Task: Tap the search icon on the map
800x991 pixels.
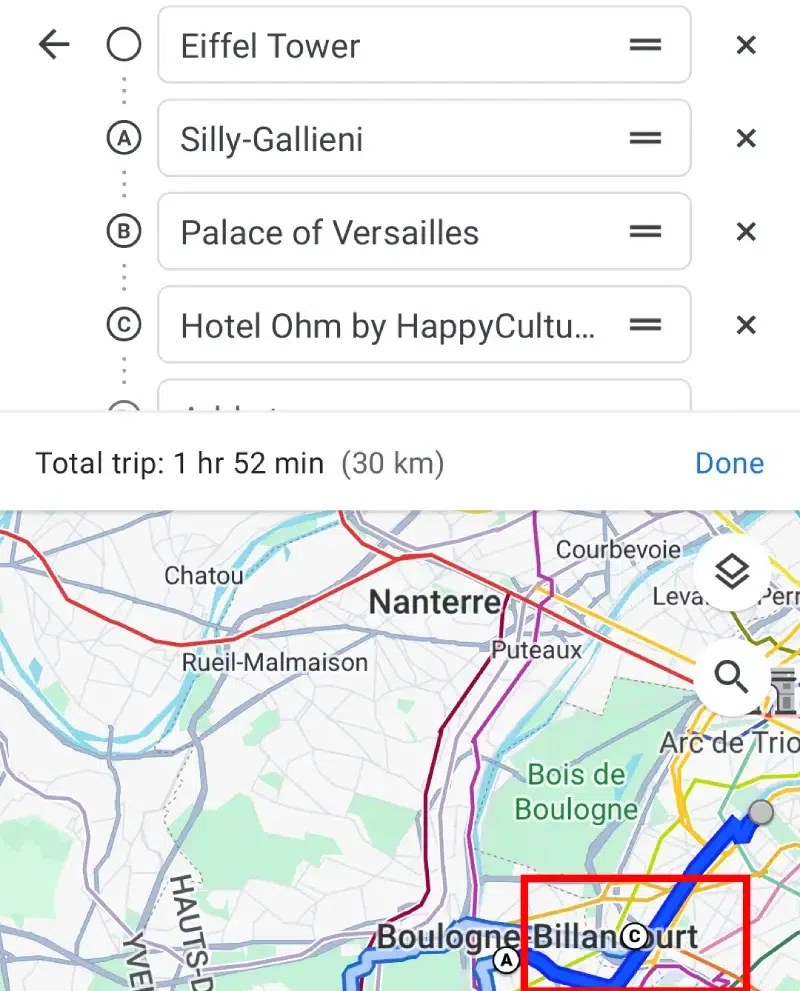Action: point(733,678)
